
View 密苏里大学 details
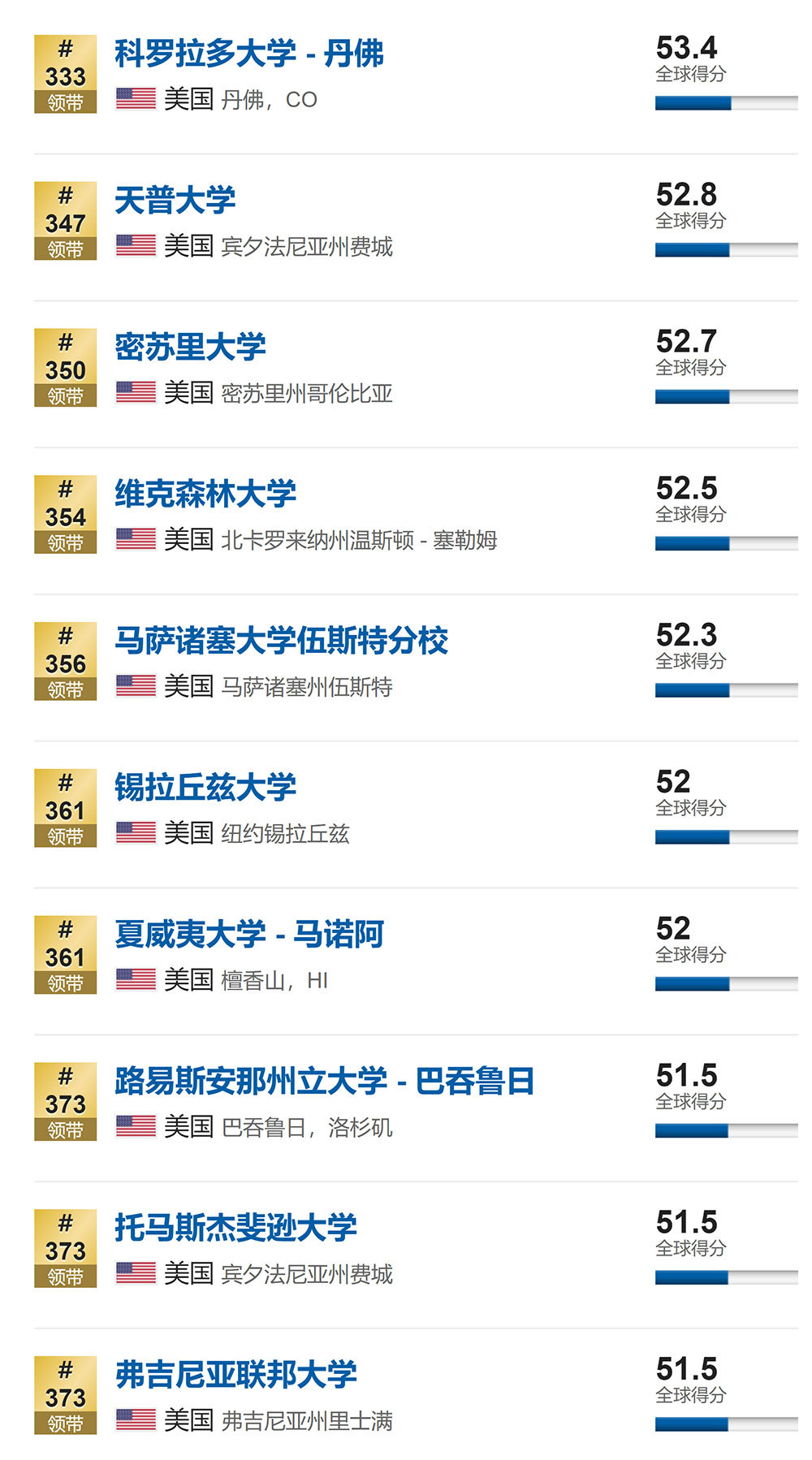point(190,348)
